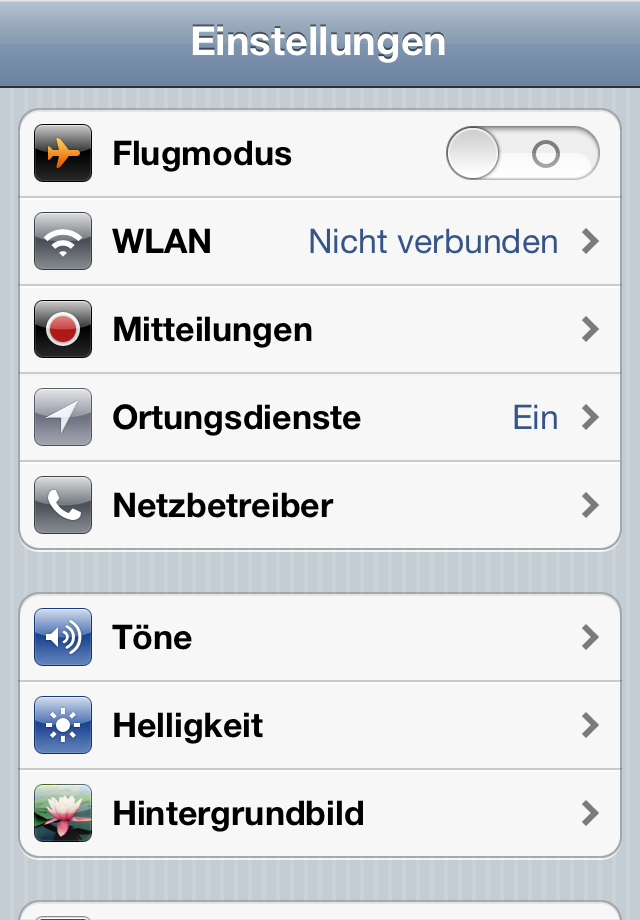Open Töne sound settings

320,638
